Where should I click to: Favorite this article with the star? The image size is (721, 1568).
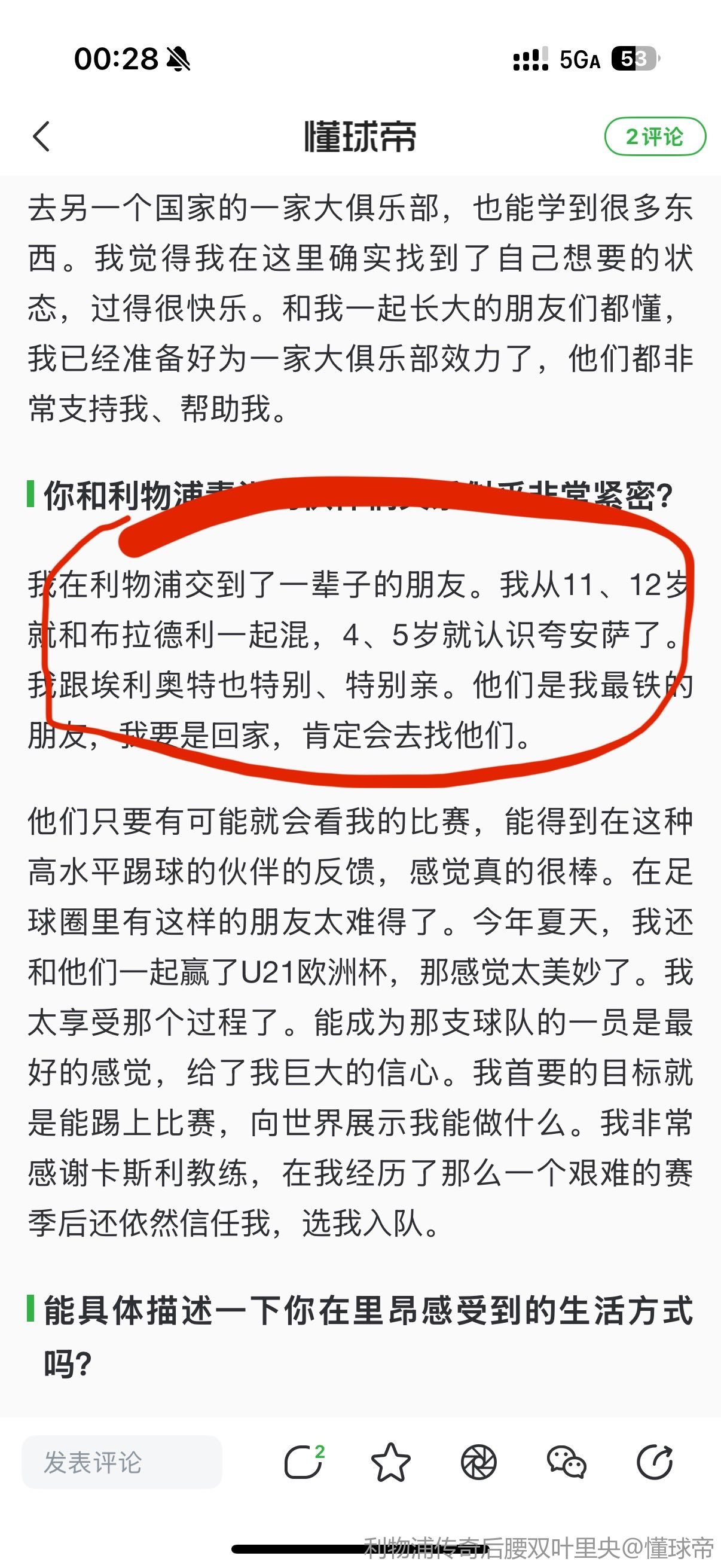[x=390, y=1462]
